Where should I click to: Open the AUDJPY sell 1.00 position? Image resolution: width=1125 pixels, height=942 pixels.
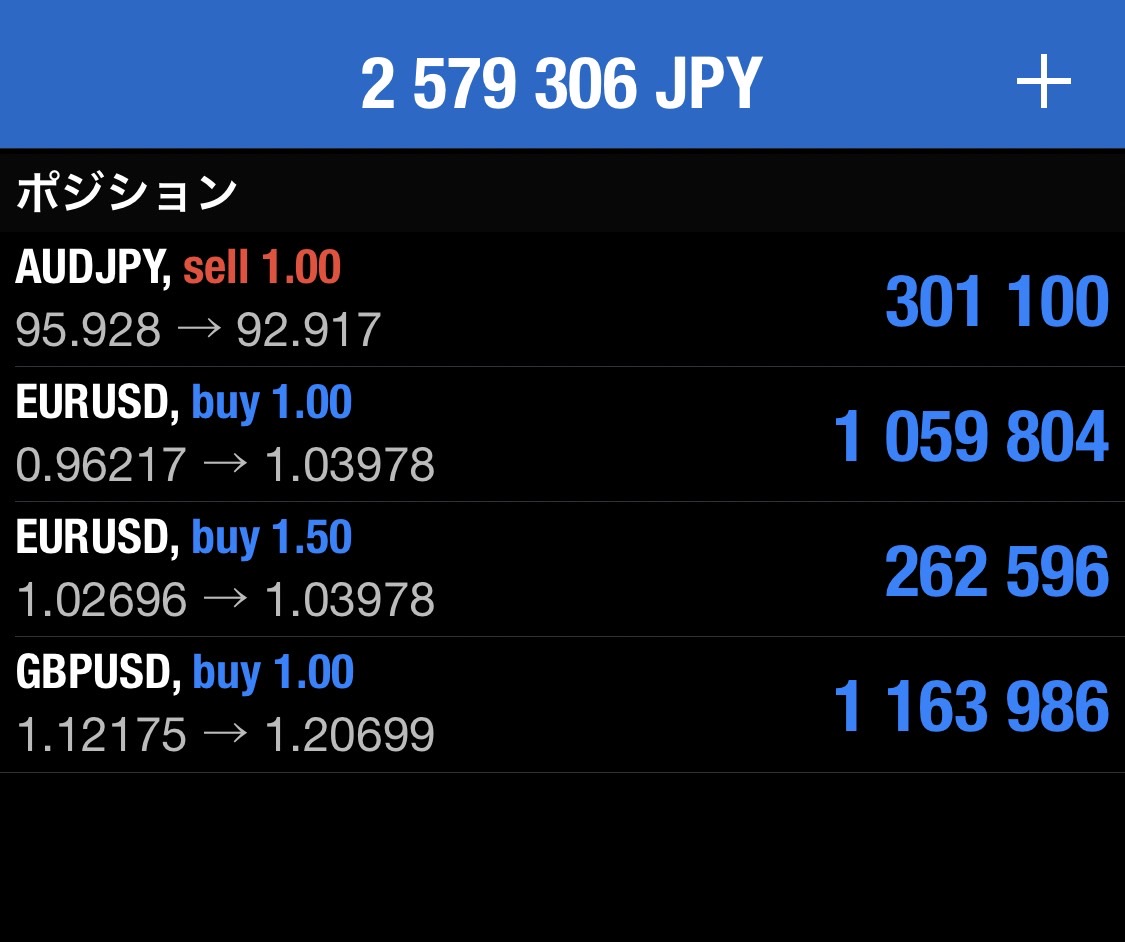560,299
